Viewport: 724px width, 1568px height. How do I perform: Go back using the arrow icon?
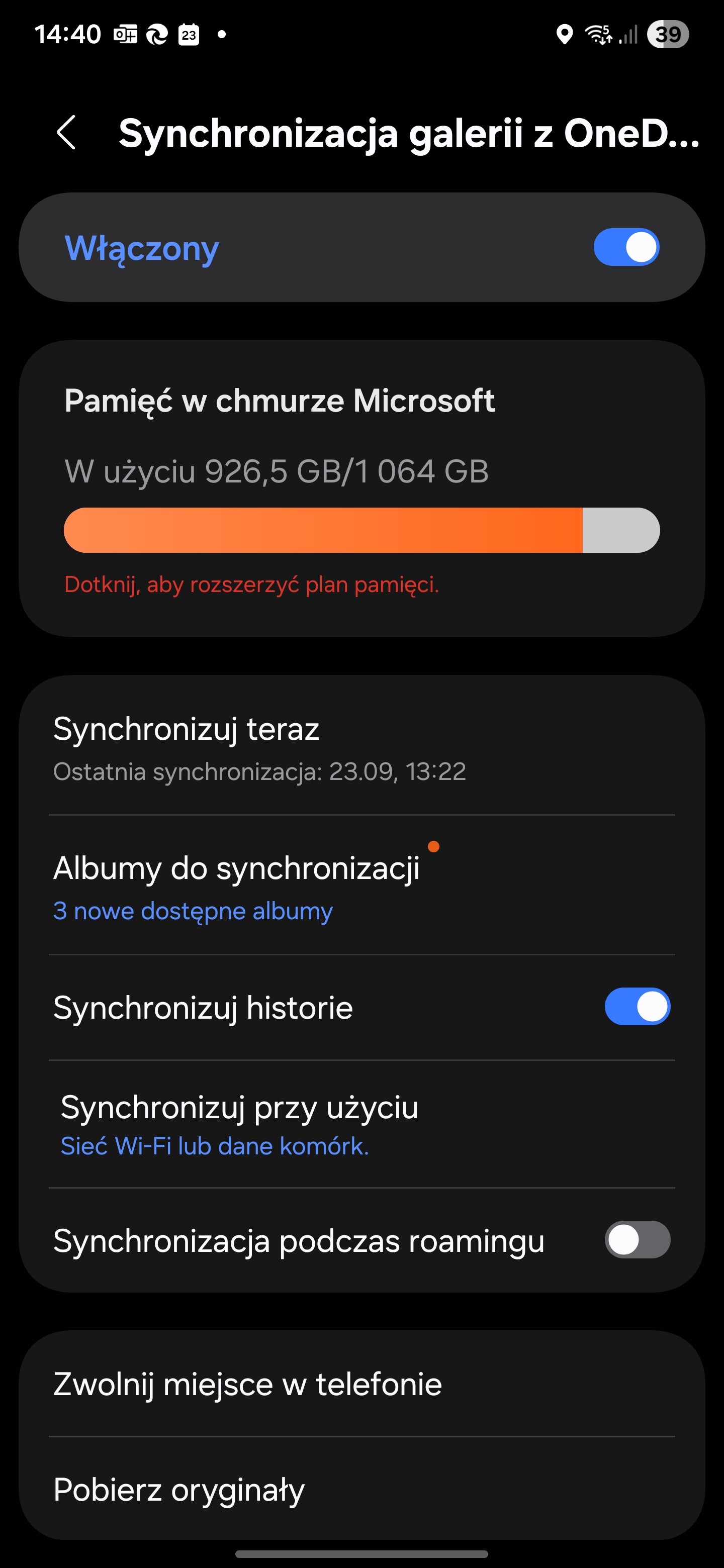click(66, 132)
